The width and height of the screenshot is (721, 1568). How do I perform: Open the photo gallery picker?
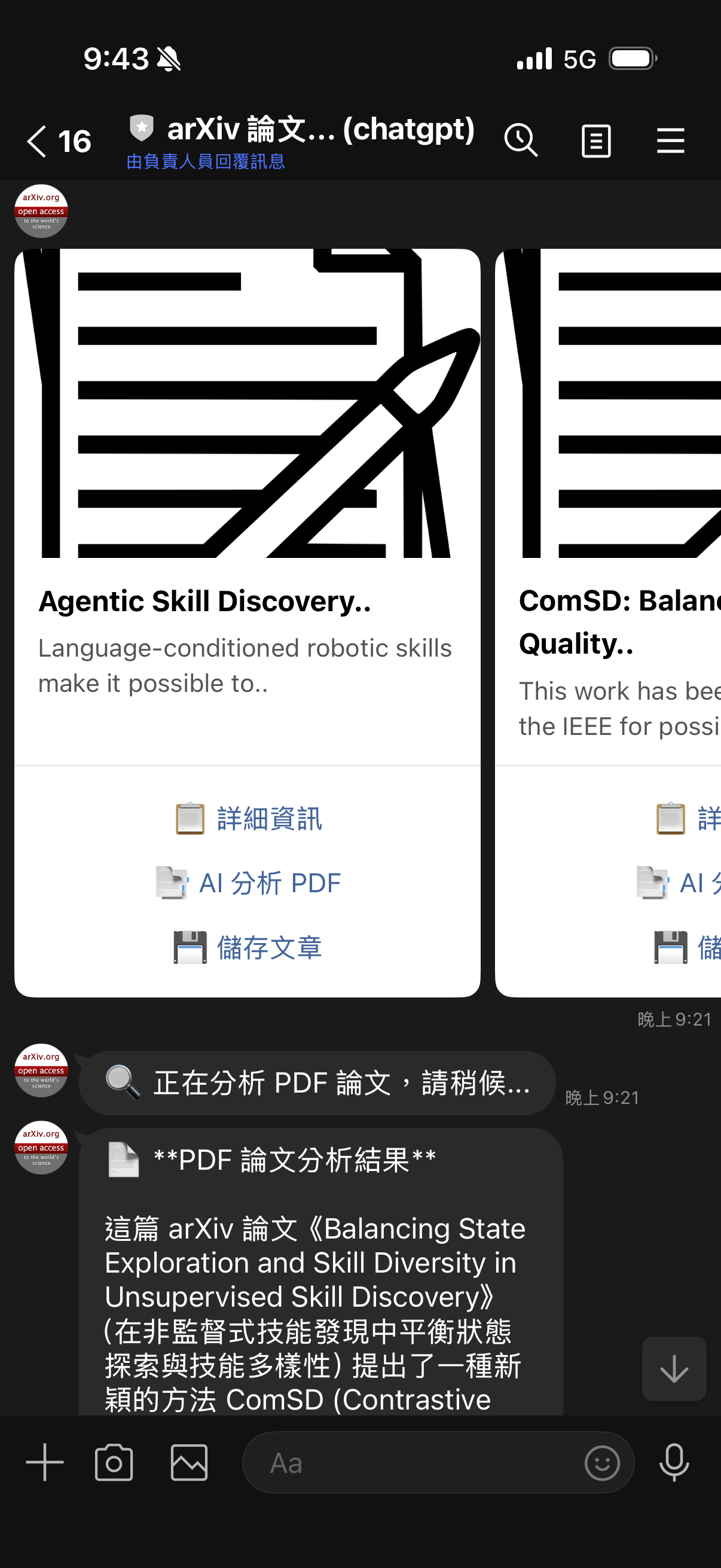pos(188,1462)
